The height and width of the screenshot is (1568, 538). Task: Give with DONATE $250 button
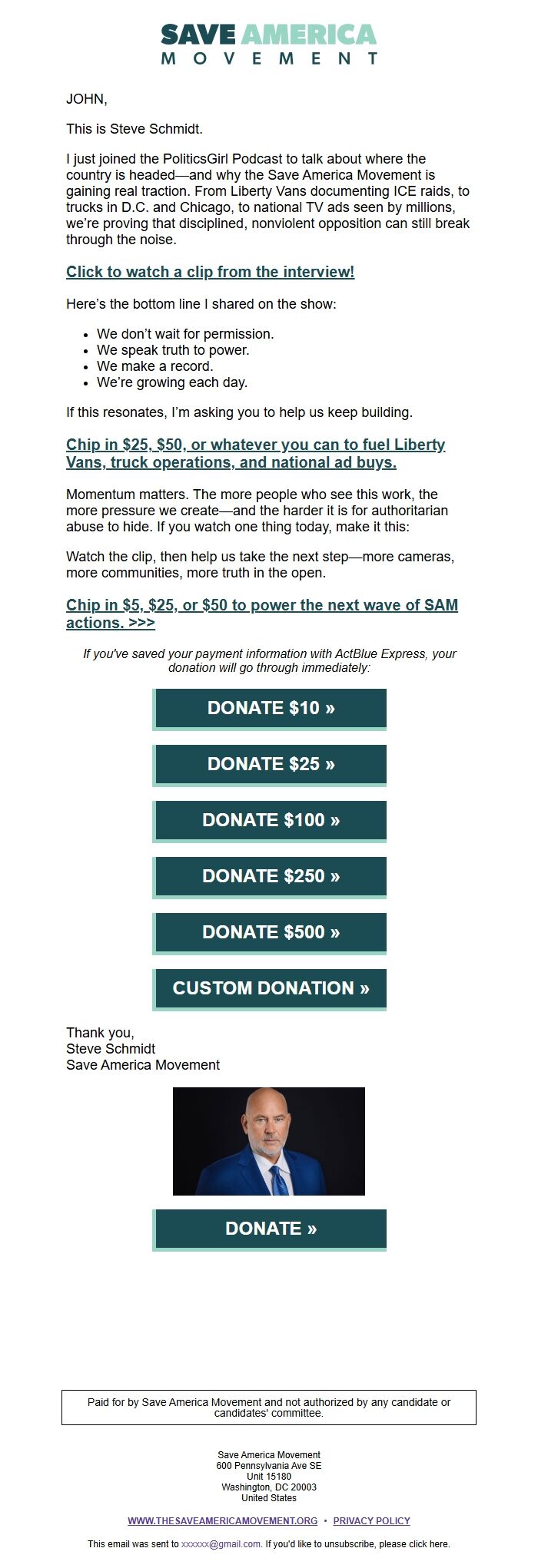point(270,876)
